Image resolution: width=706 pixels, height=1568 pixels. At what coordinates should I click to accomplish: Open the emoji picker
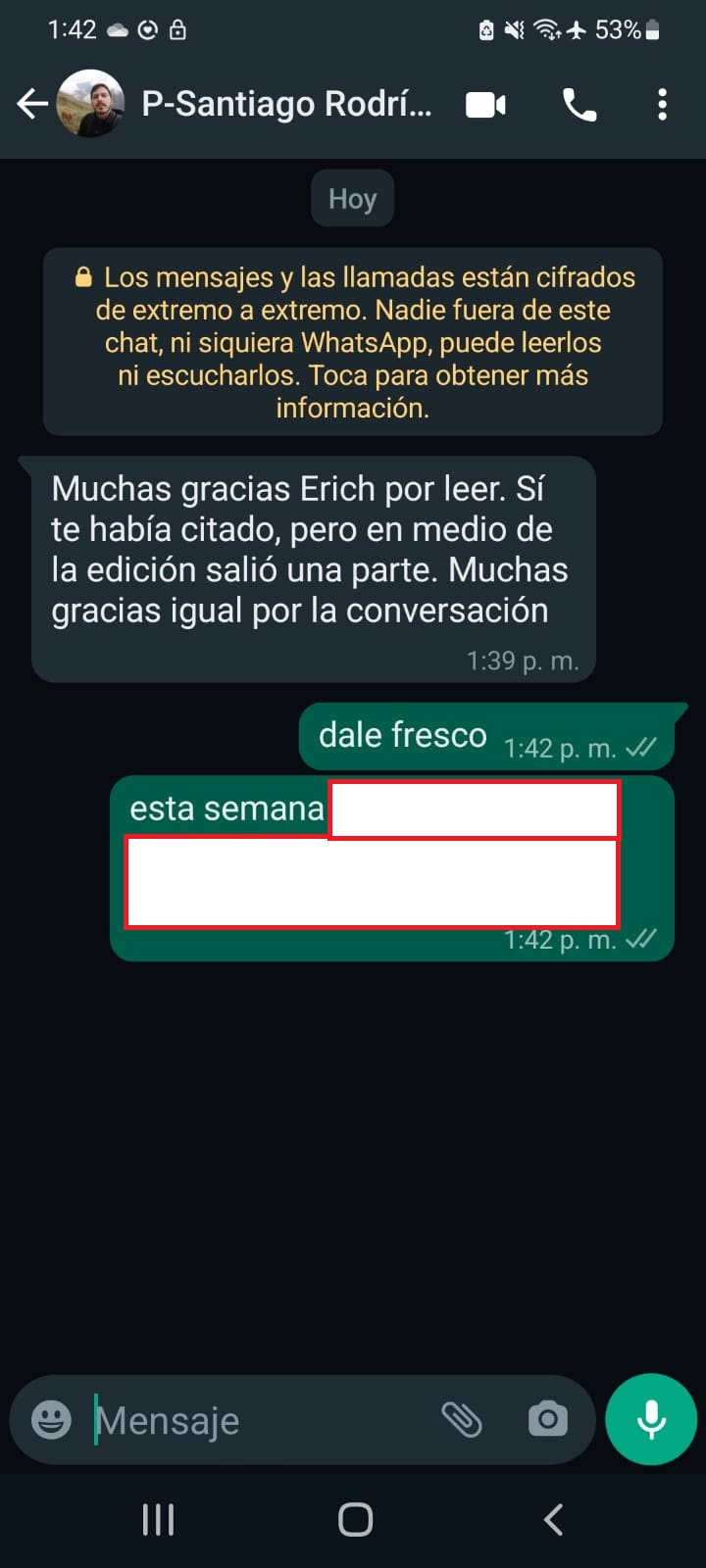(x=51, y=1419)
